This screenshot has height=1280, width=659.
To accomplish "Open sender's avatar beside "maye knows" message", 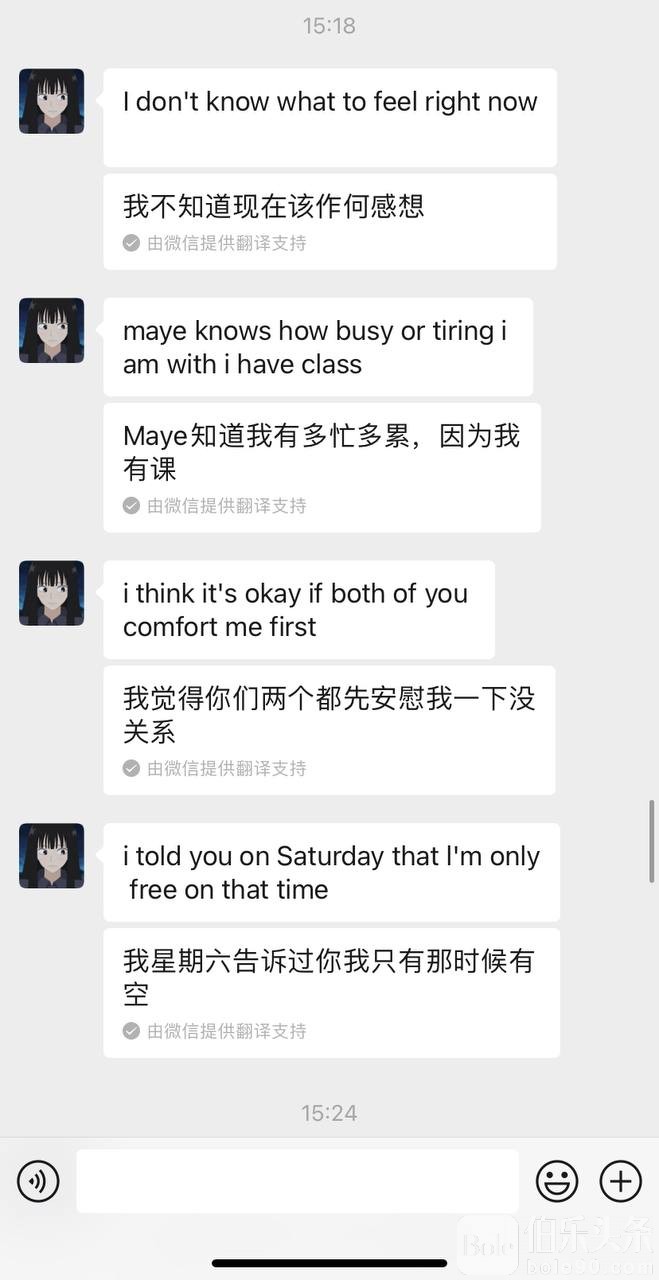I will coord(52,330).
